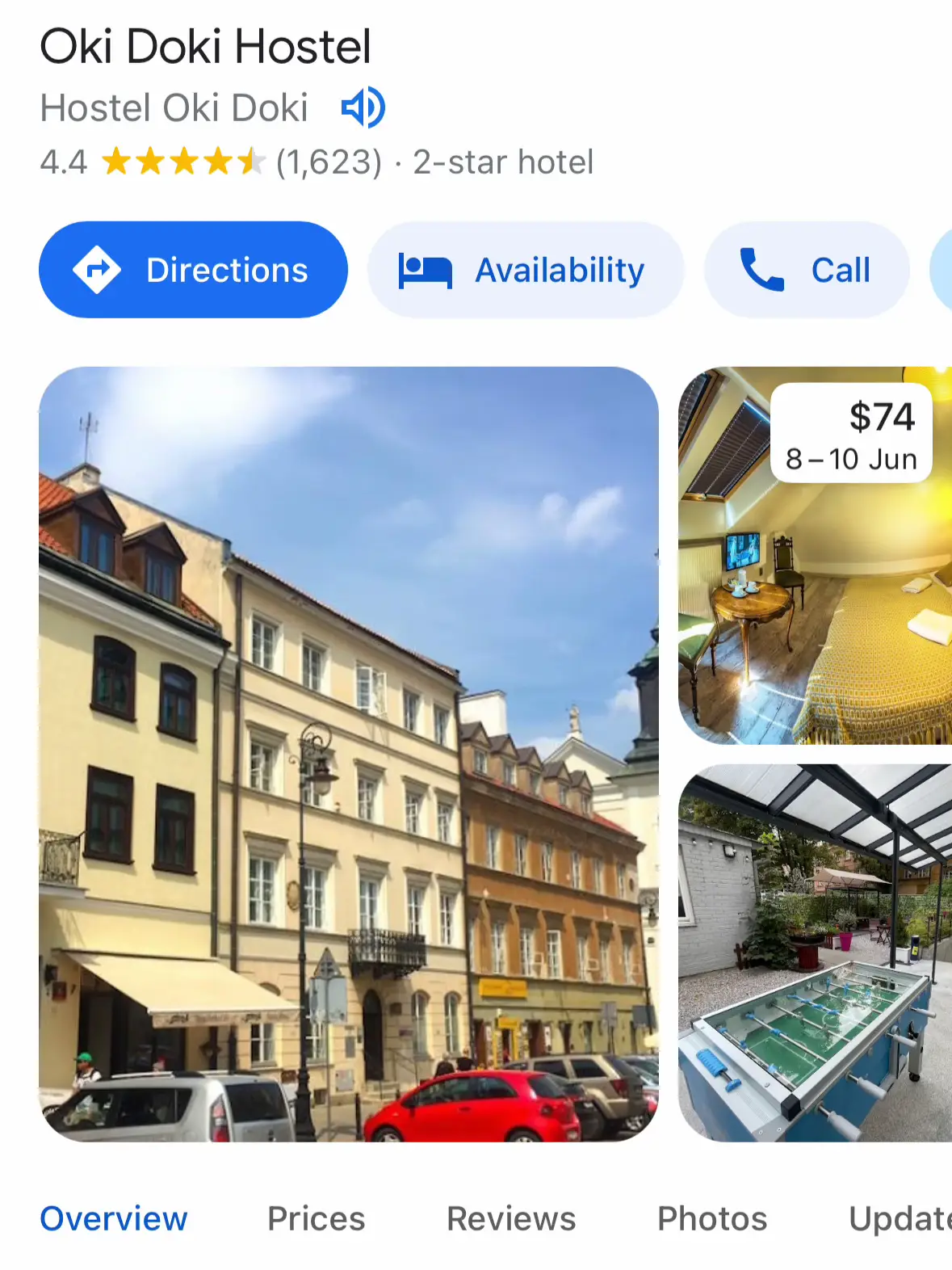
Task: Open the foosball table courtyard photo
Action: coord(814,953)
